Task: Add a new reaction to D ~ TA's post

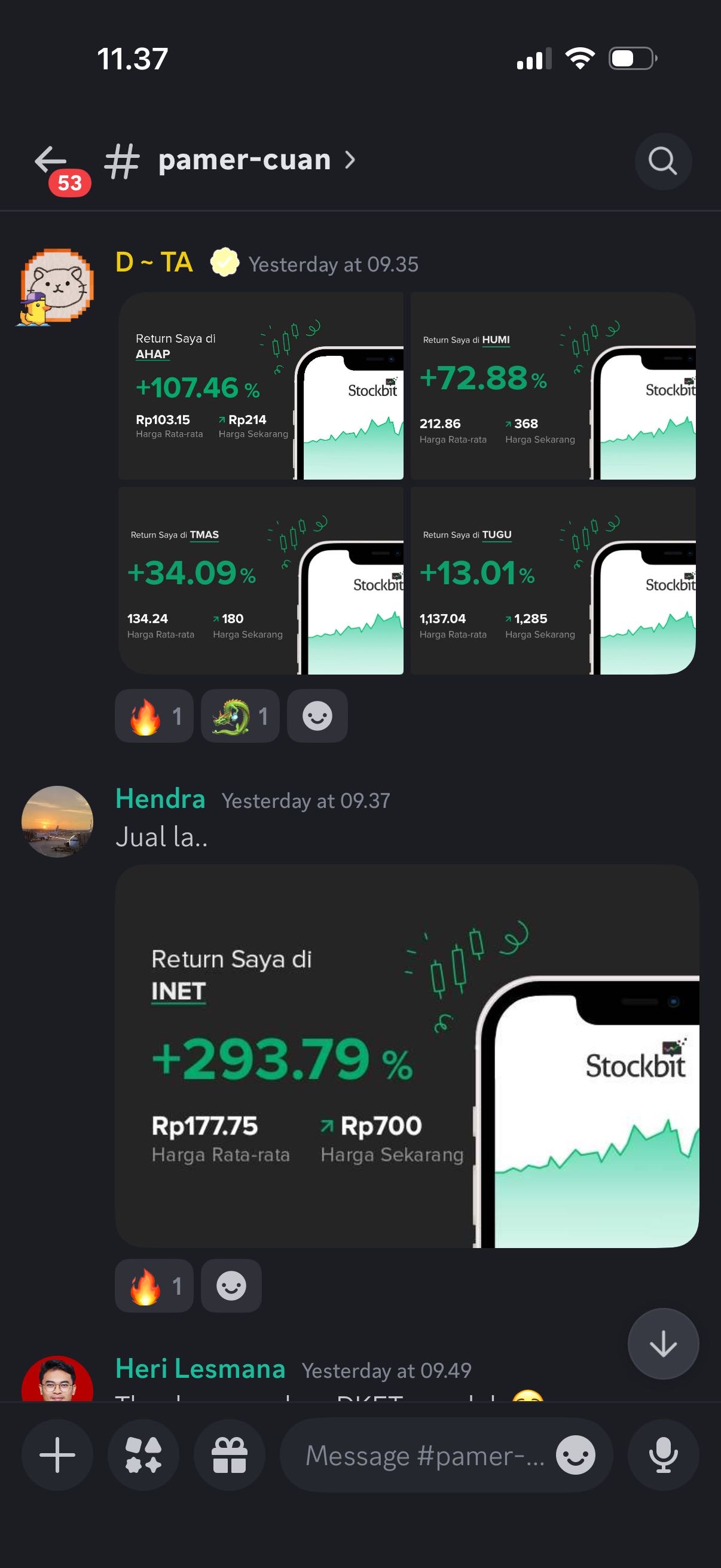Action: [x=317, y=716]
